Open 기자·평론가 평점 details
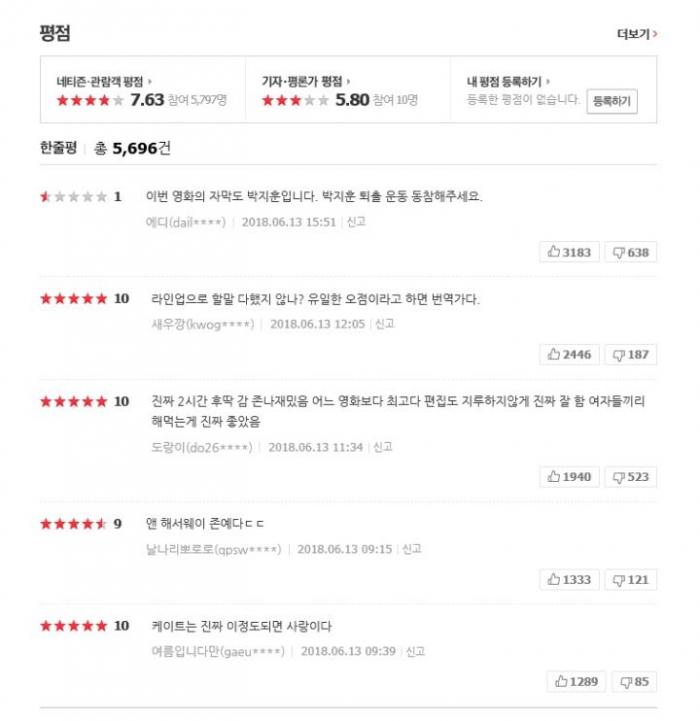 point(305,81)
